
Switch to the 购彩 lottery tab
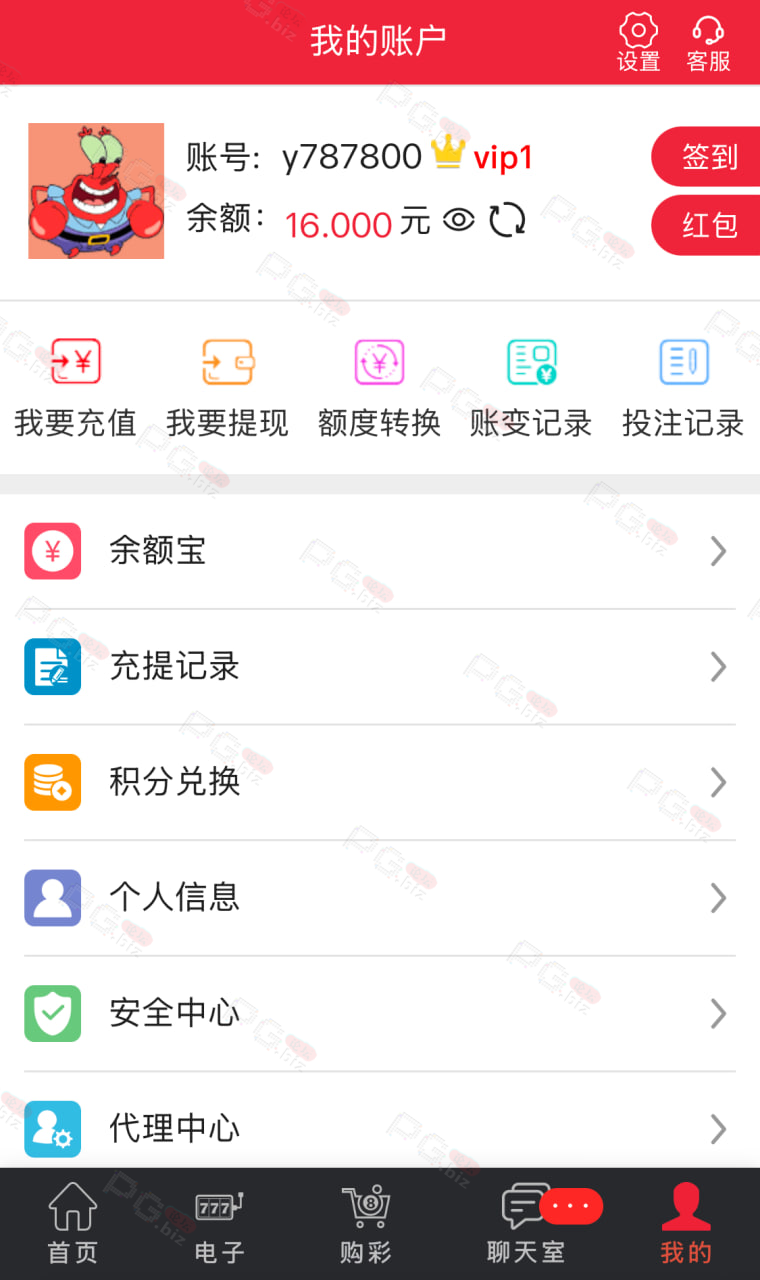366,1224
